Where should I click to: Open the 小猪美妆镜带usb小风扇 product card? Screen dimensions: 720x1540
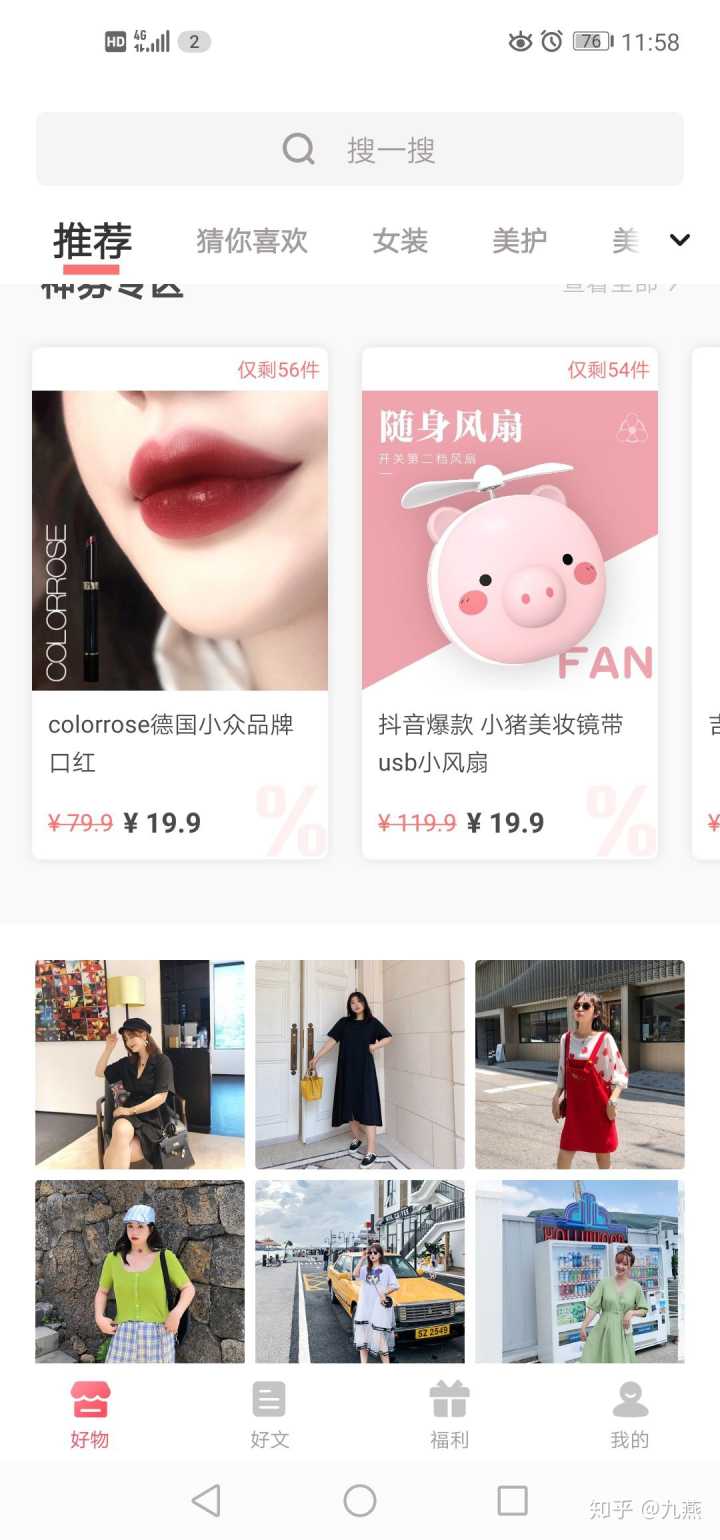510,600
